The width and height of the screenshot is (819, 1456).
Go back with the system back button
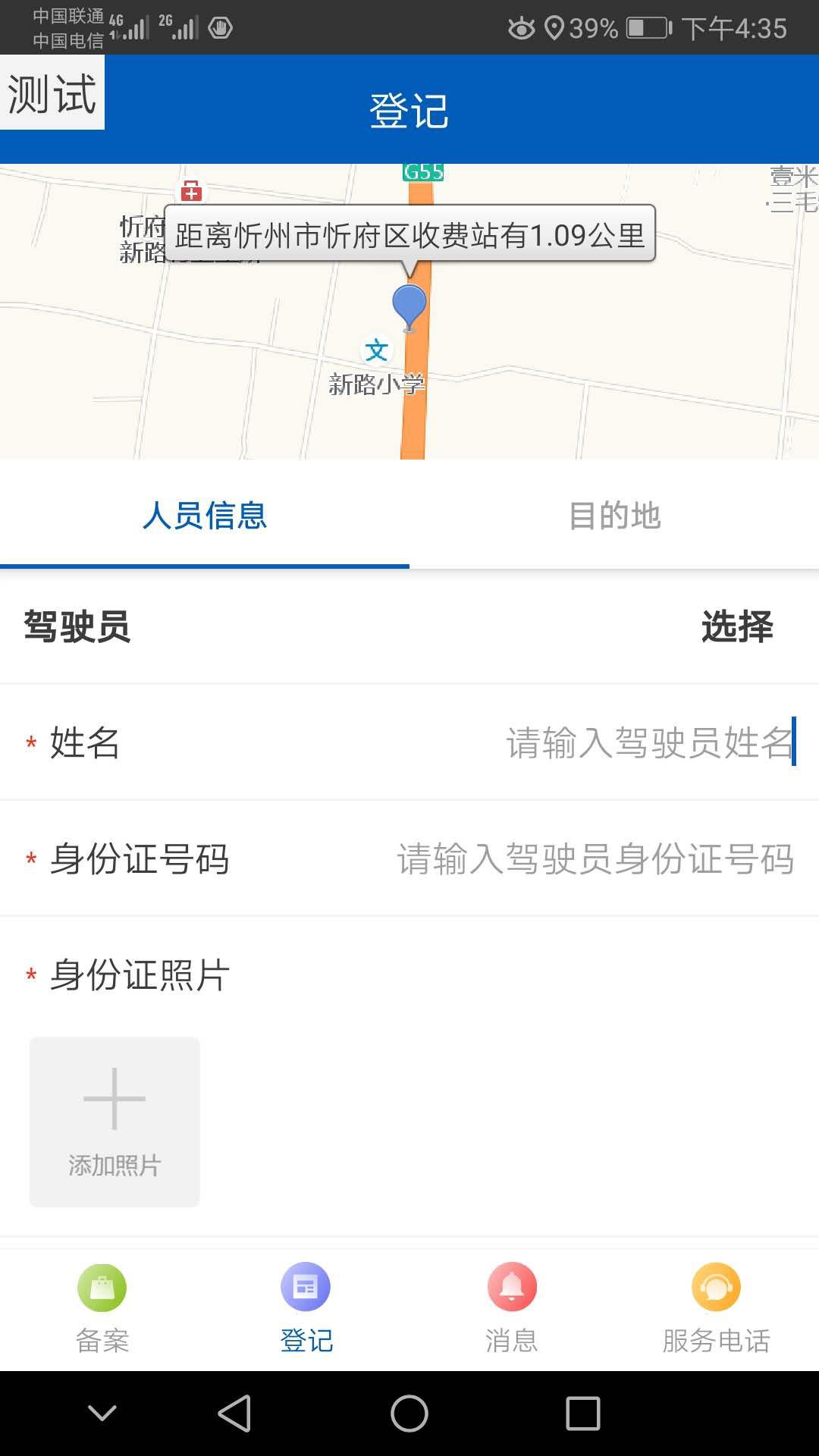[234, 1414]
